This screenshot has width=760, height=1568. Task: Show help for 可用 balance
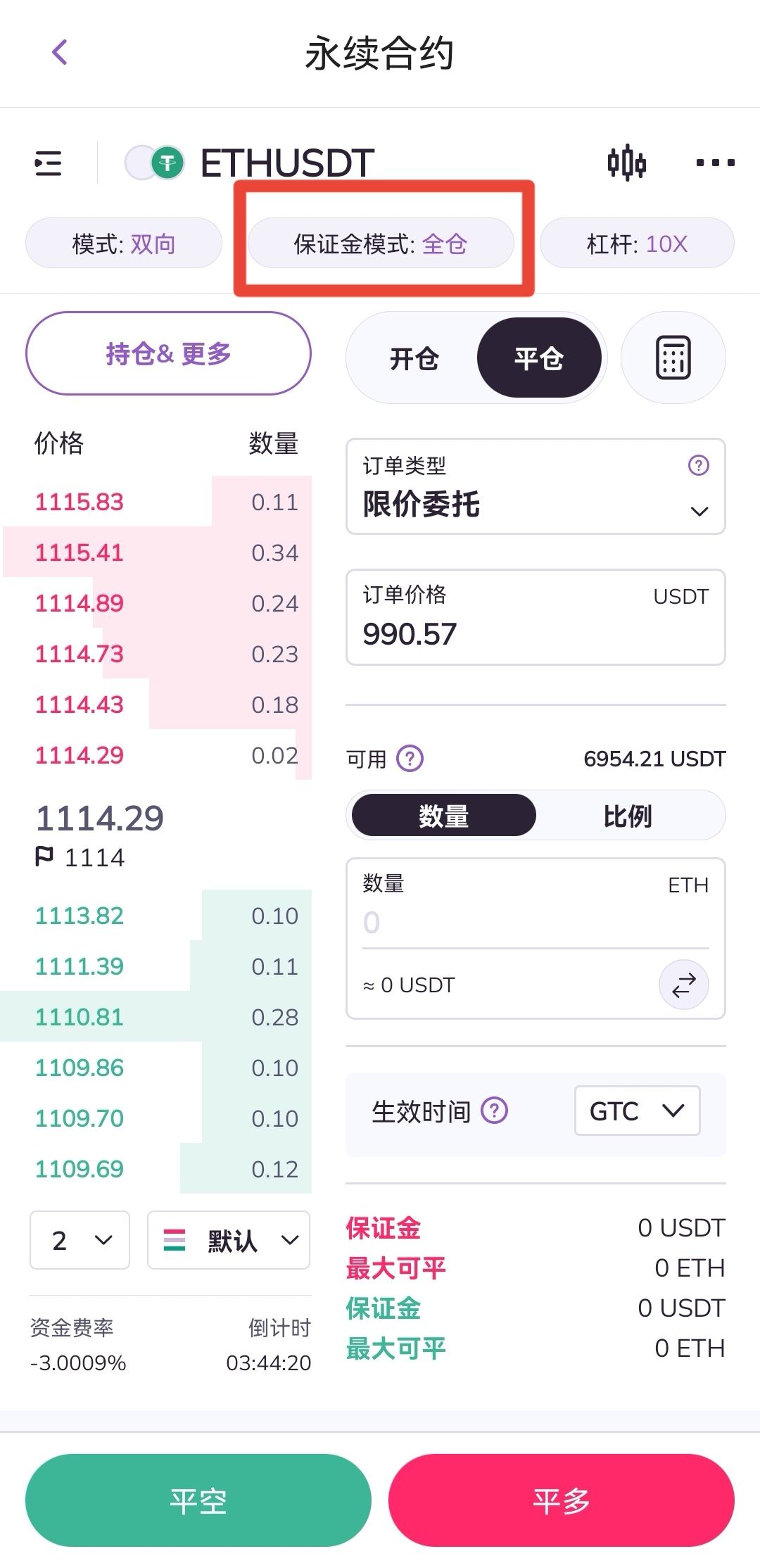(x=410, y=759)
